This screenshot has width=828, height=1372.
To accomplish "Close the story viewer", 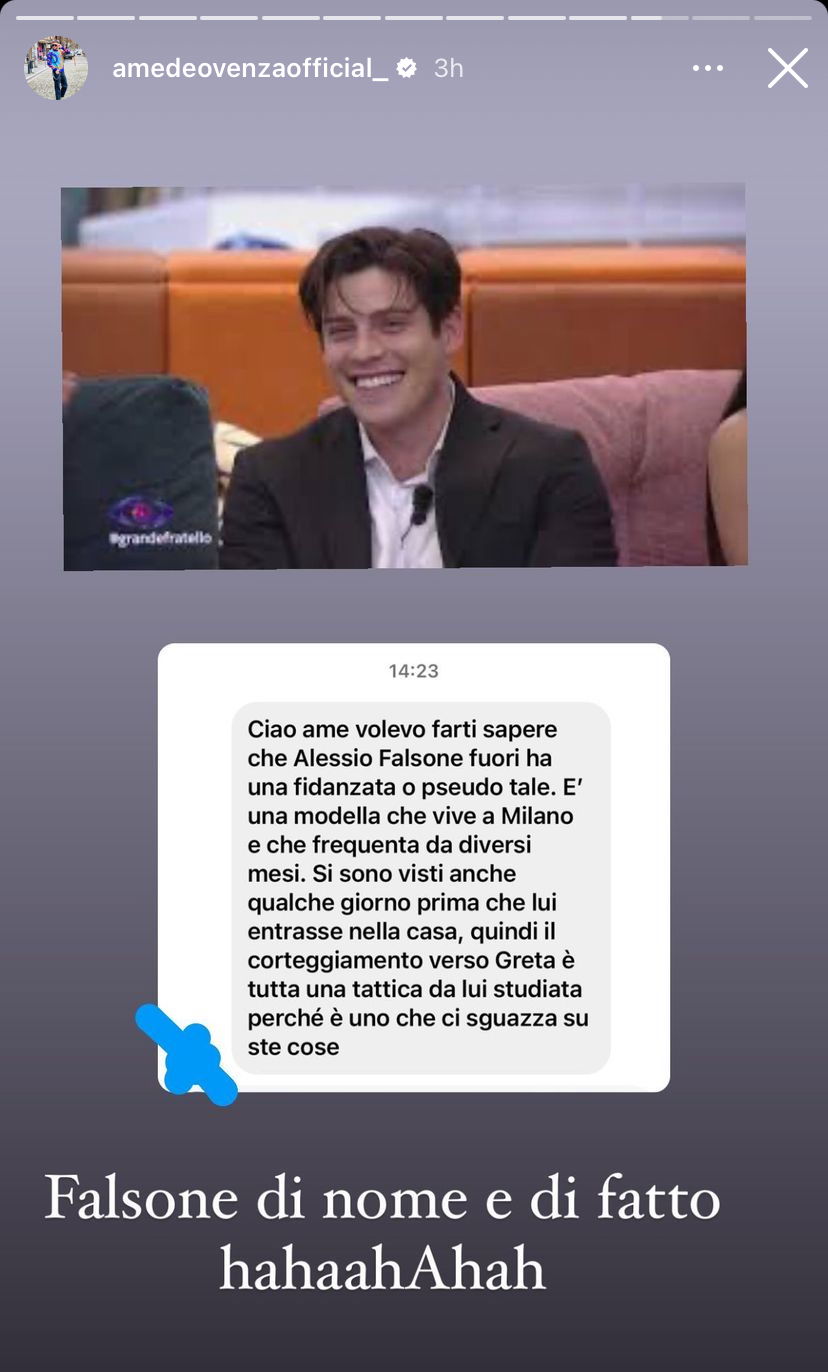I will [x=787, y=68].
